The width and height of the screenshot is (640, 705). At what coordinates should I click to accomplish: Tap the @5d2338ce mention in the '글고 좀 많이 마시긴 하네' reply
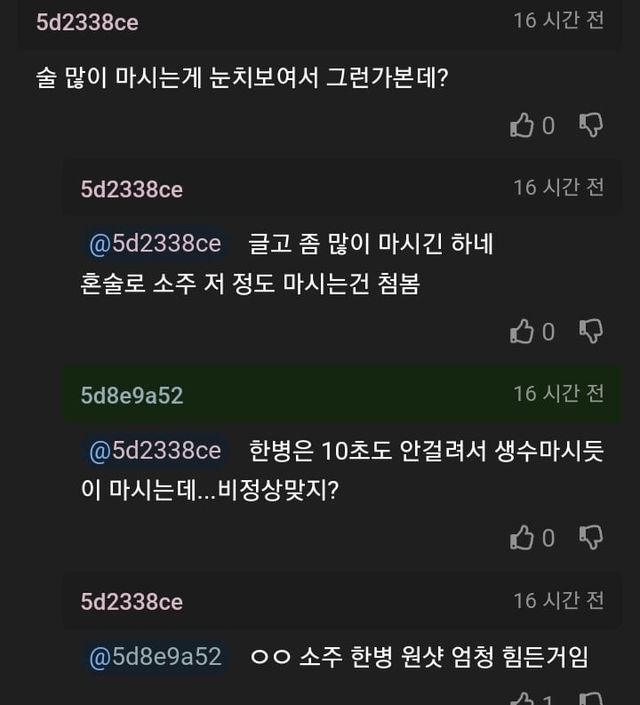pos(155,244)
